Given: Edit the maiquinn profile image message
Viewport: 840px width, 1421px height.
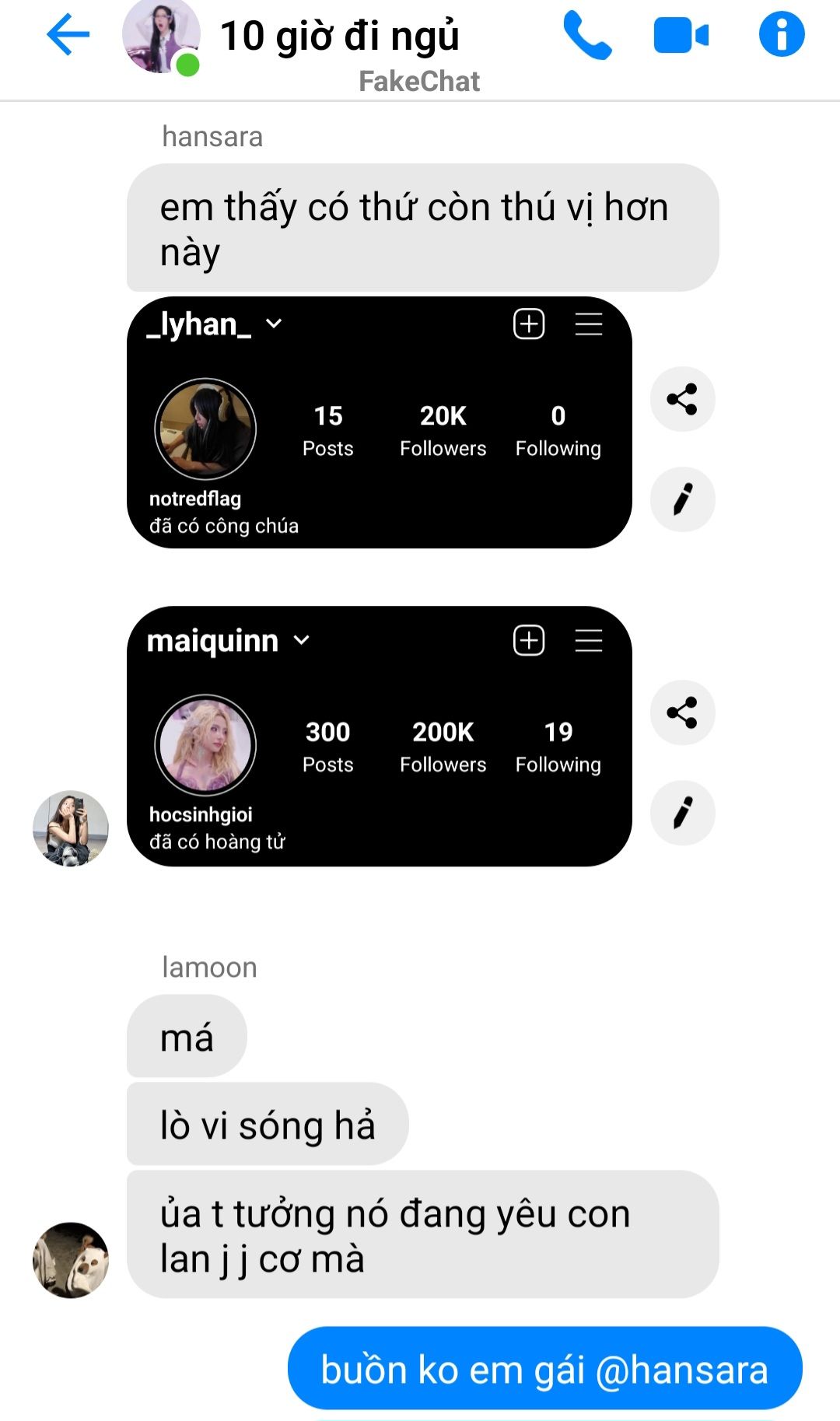Looking at the screenshot, I should click(x=682, y=813).
